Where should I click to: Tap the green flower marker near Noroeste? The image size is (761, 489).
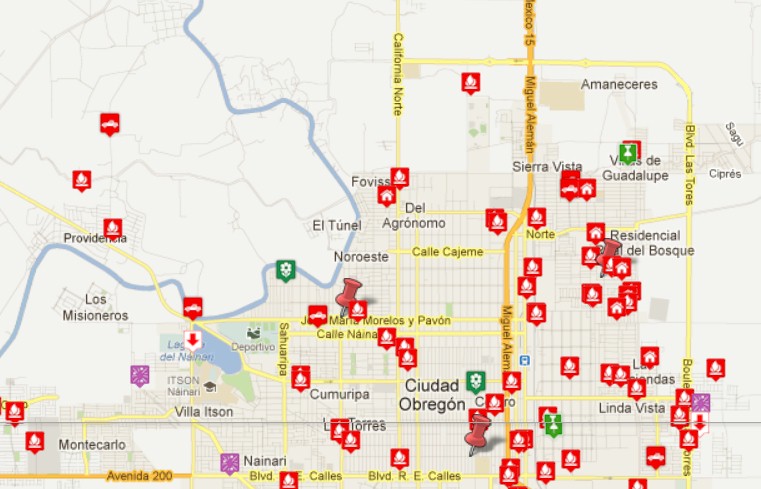(x=286, y=270)
